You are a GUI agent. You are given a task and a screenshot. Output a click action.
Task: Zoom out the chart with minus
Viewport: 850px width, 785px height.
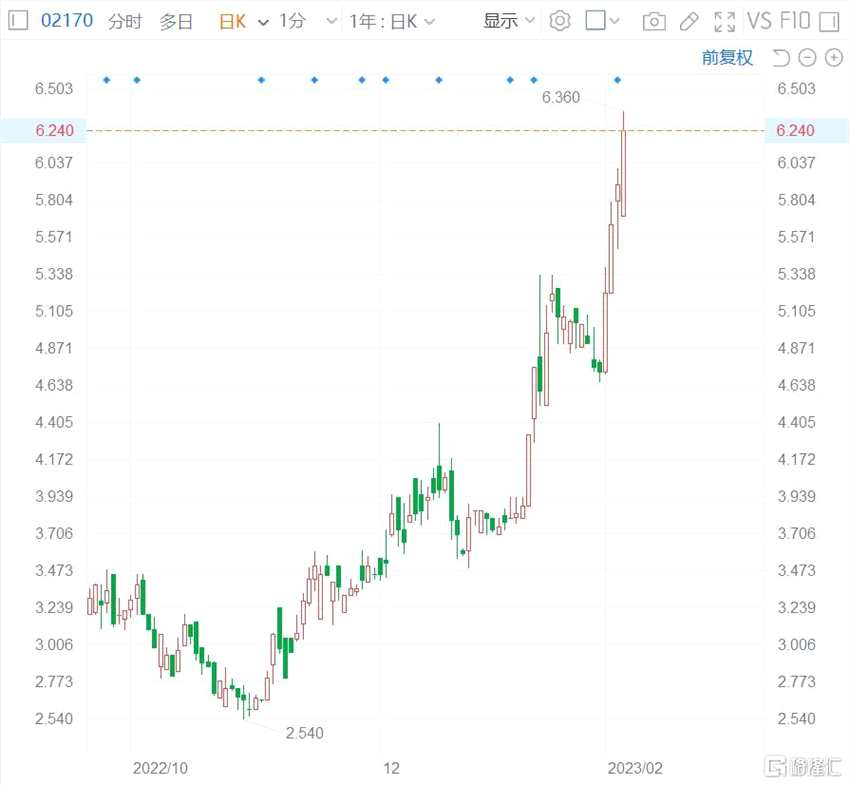[808, 58]
